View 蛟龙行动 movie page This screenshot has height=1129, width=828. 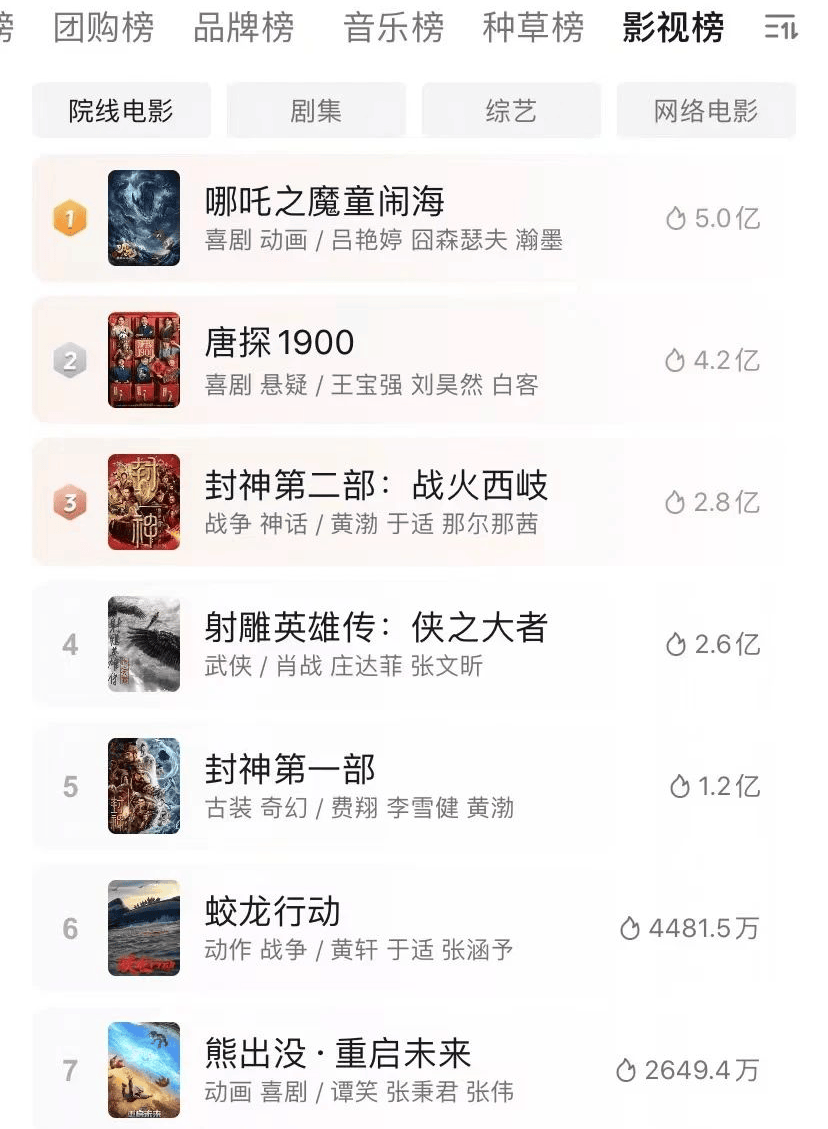(273, 913)
